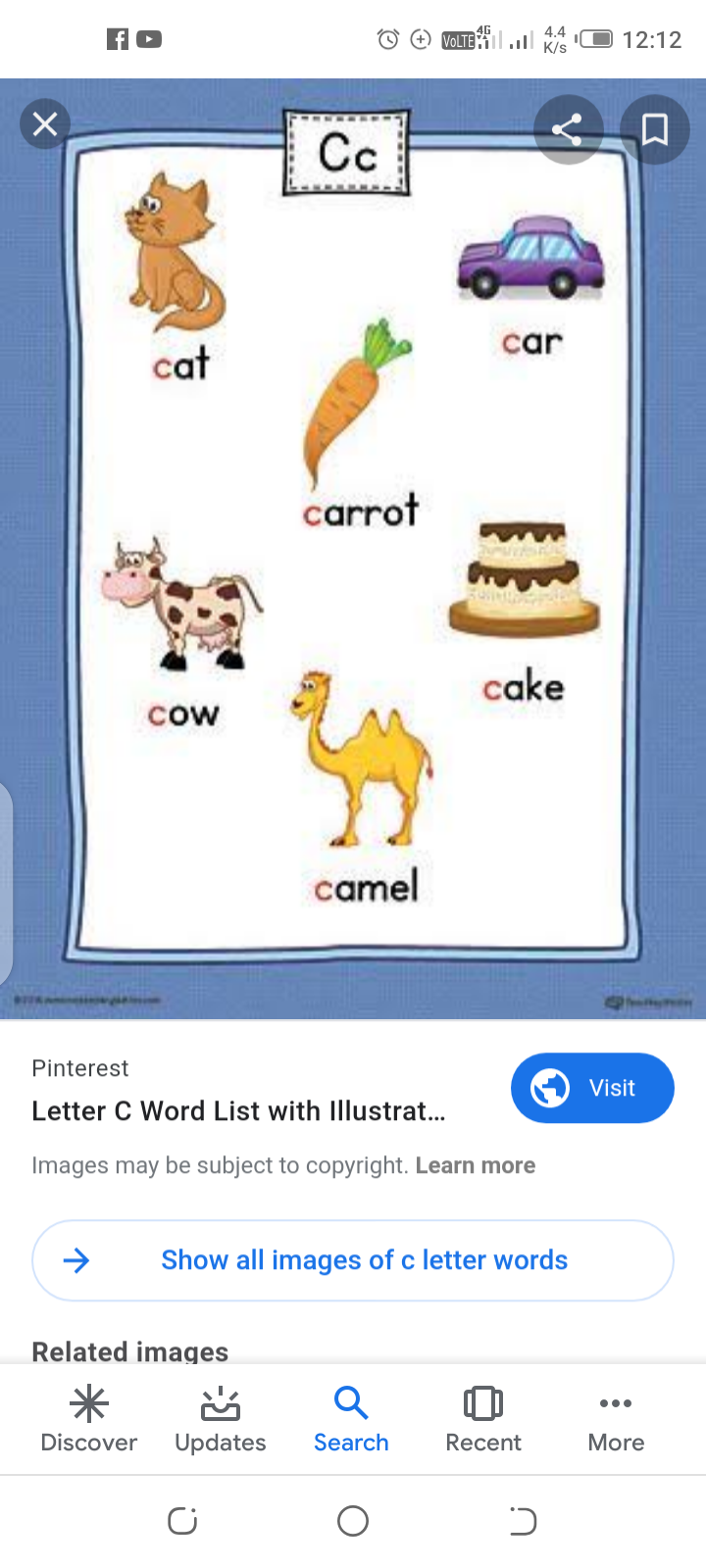Open the Letter C Word List title

coord(238,1111)
